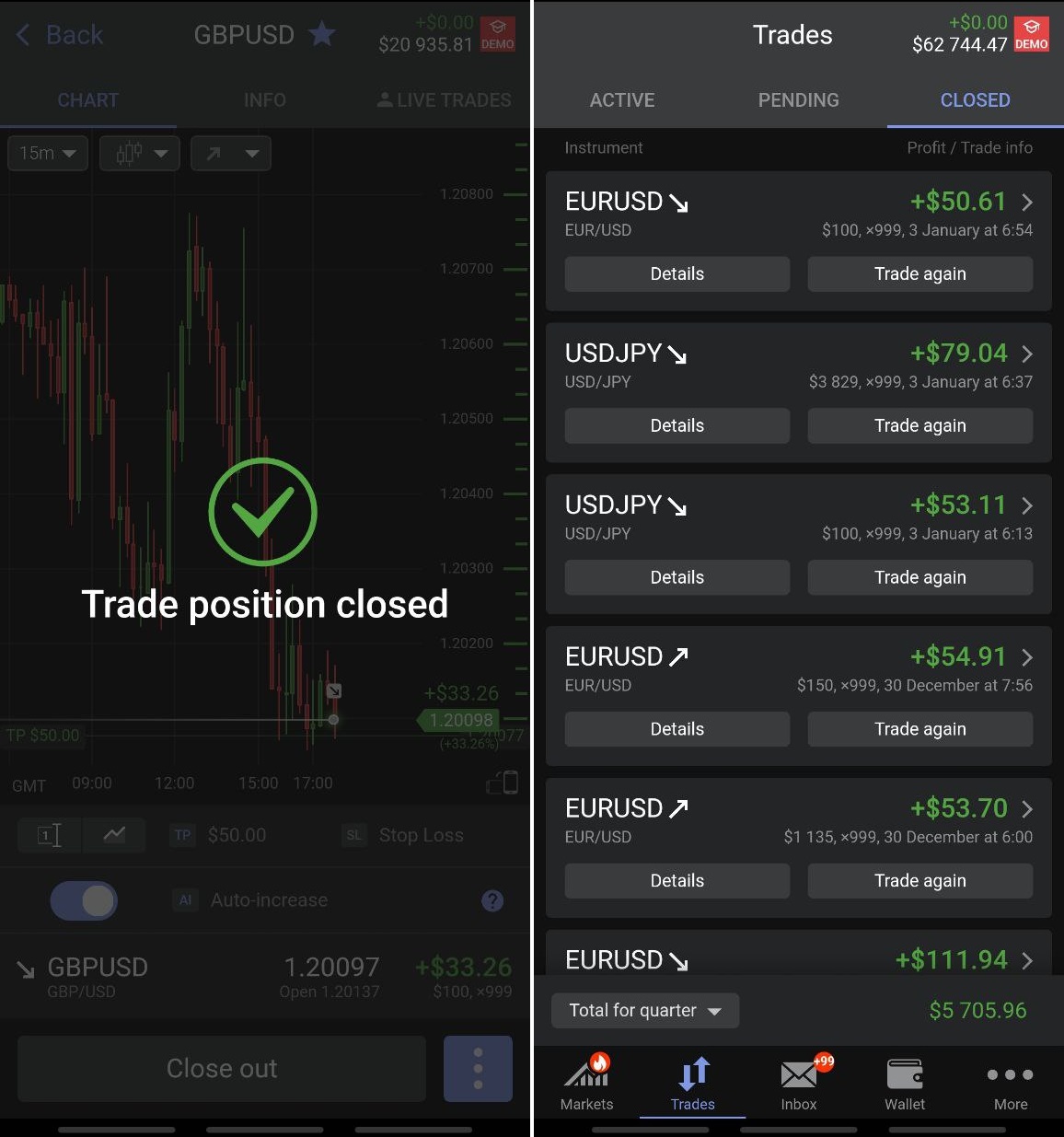
Task: Expand trade info chevron for USDJPY +$79.04
Action: (1027, 354)
